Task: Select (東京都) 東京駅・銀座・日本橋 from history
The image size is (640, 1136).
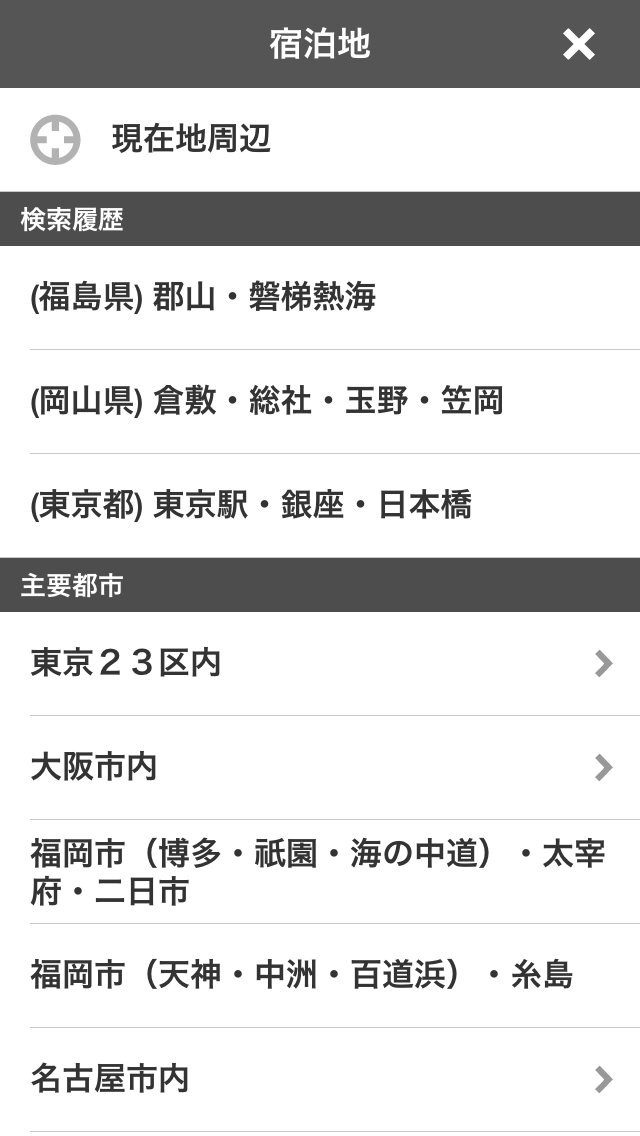Action: [x=250, y=505]
